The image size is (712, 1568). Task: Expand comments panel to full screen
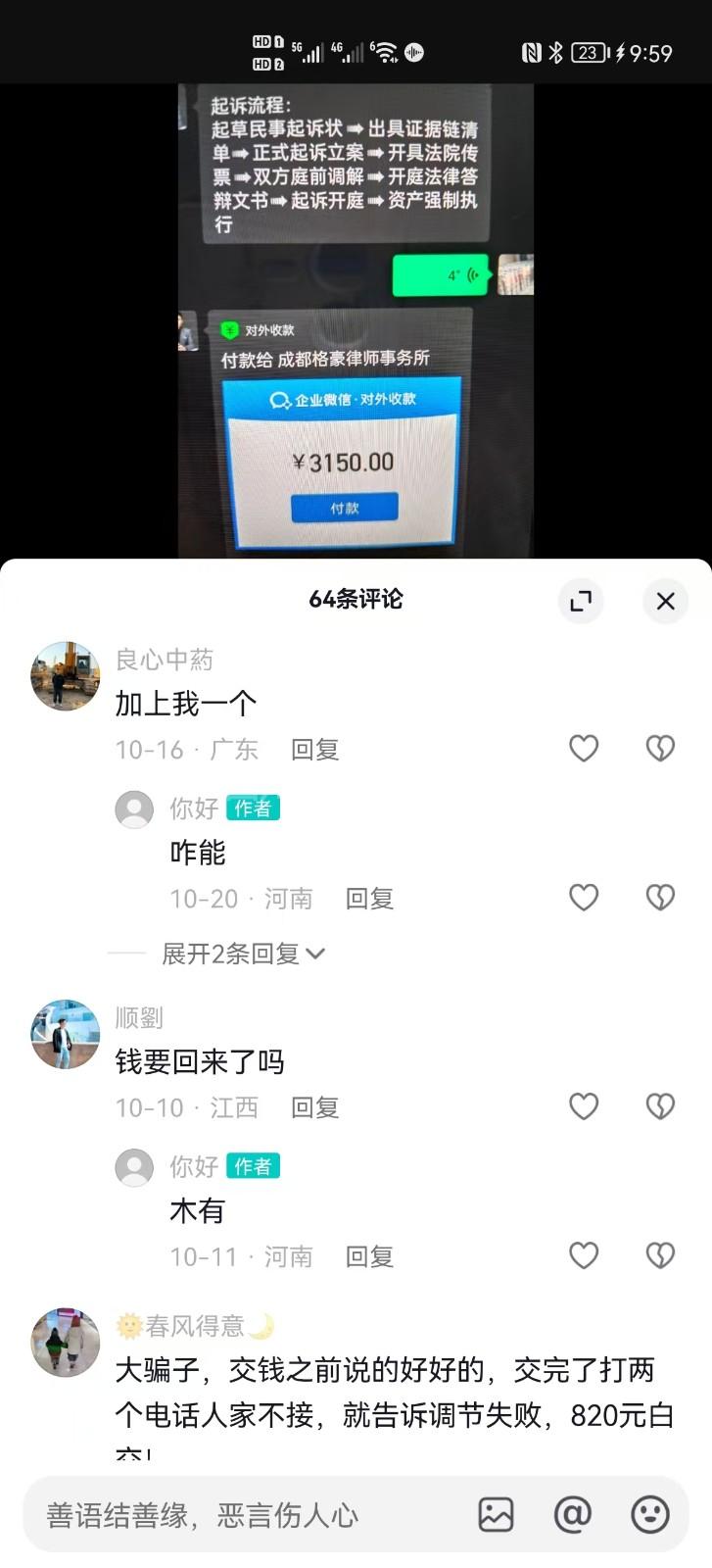(581, 601)
